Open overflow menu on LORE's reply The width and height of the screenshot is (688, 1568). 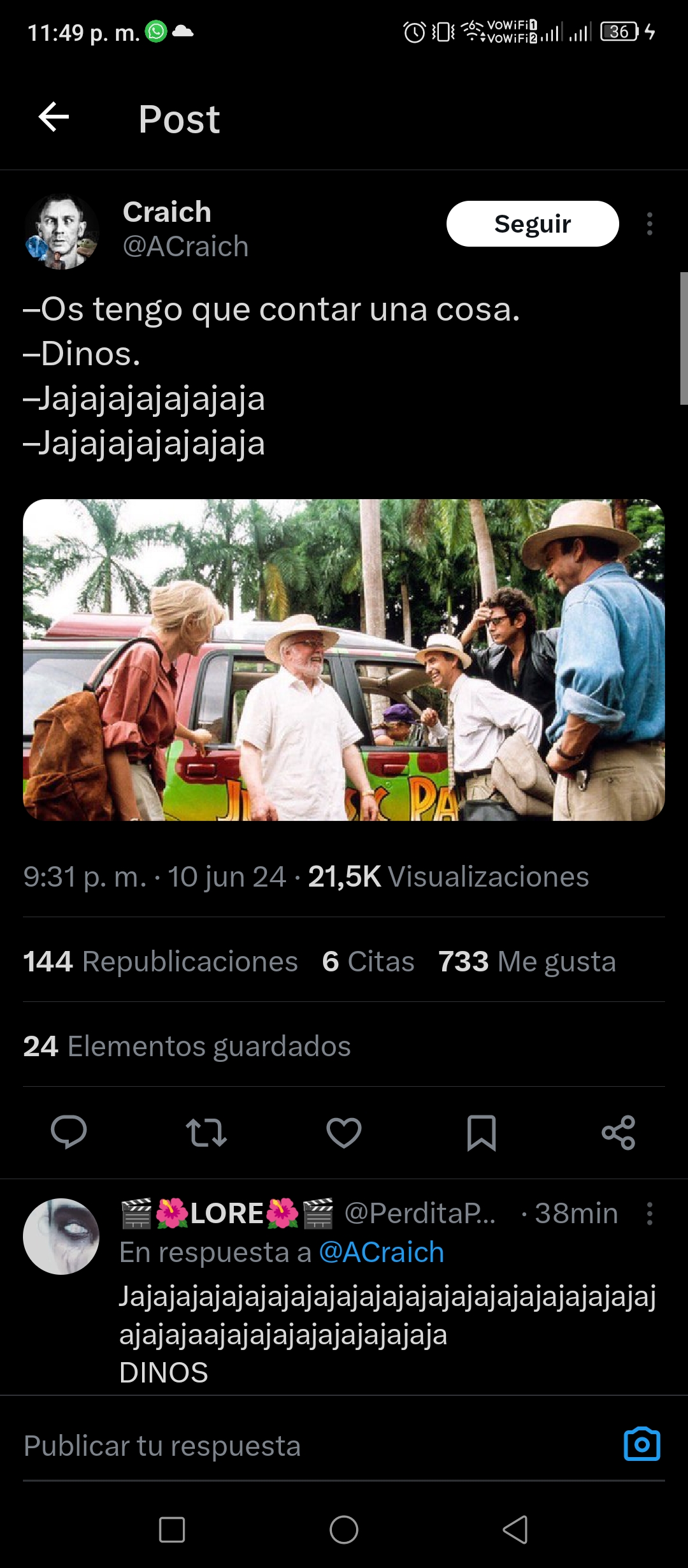(x=649, y=1214)
